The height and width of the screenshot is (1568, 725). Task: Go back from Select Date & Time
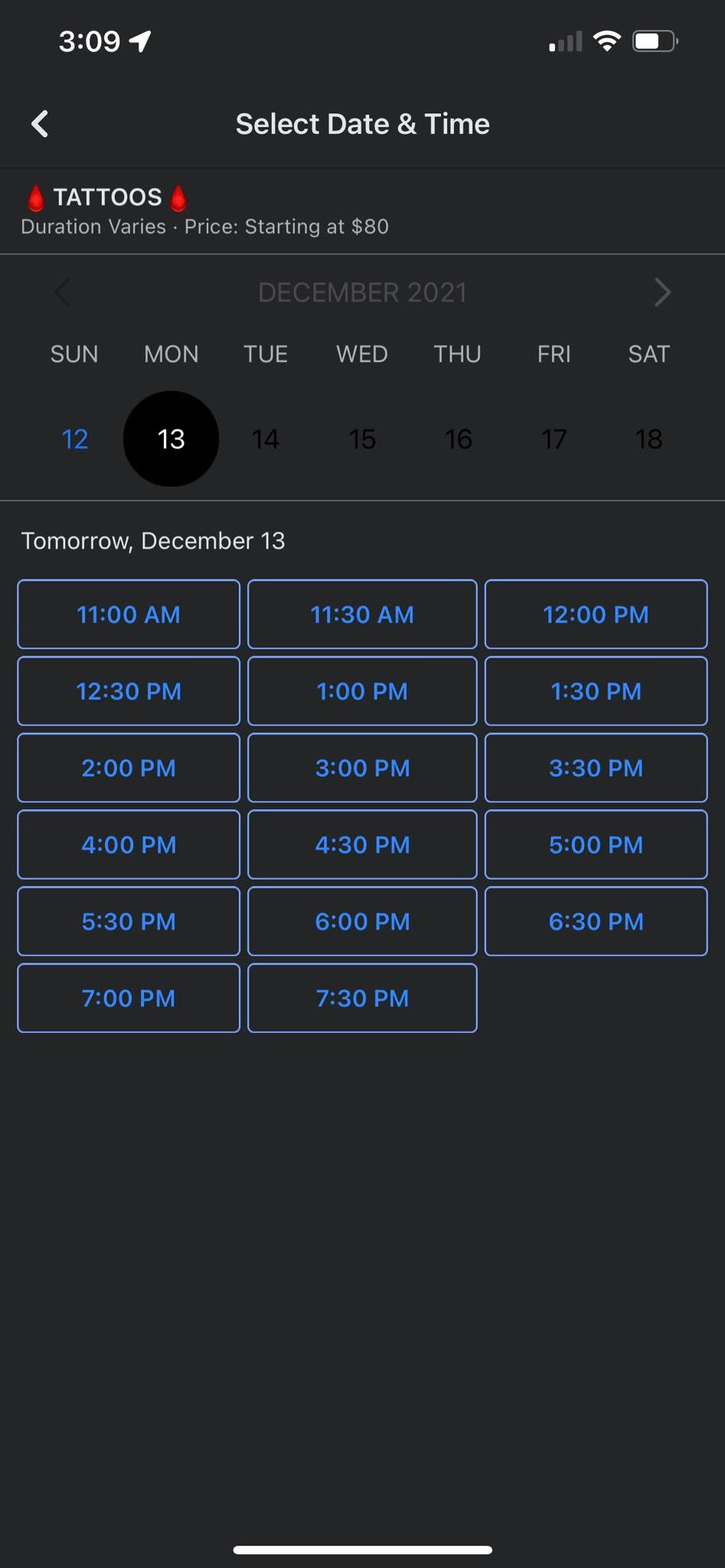coord(40,123)
